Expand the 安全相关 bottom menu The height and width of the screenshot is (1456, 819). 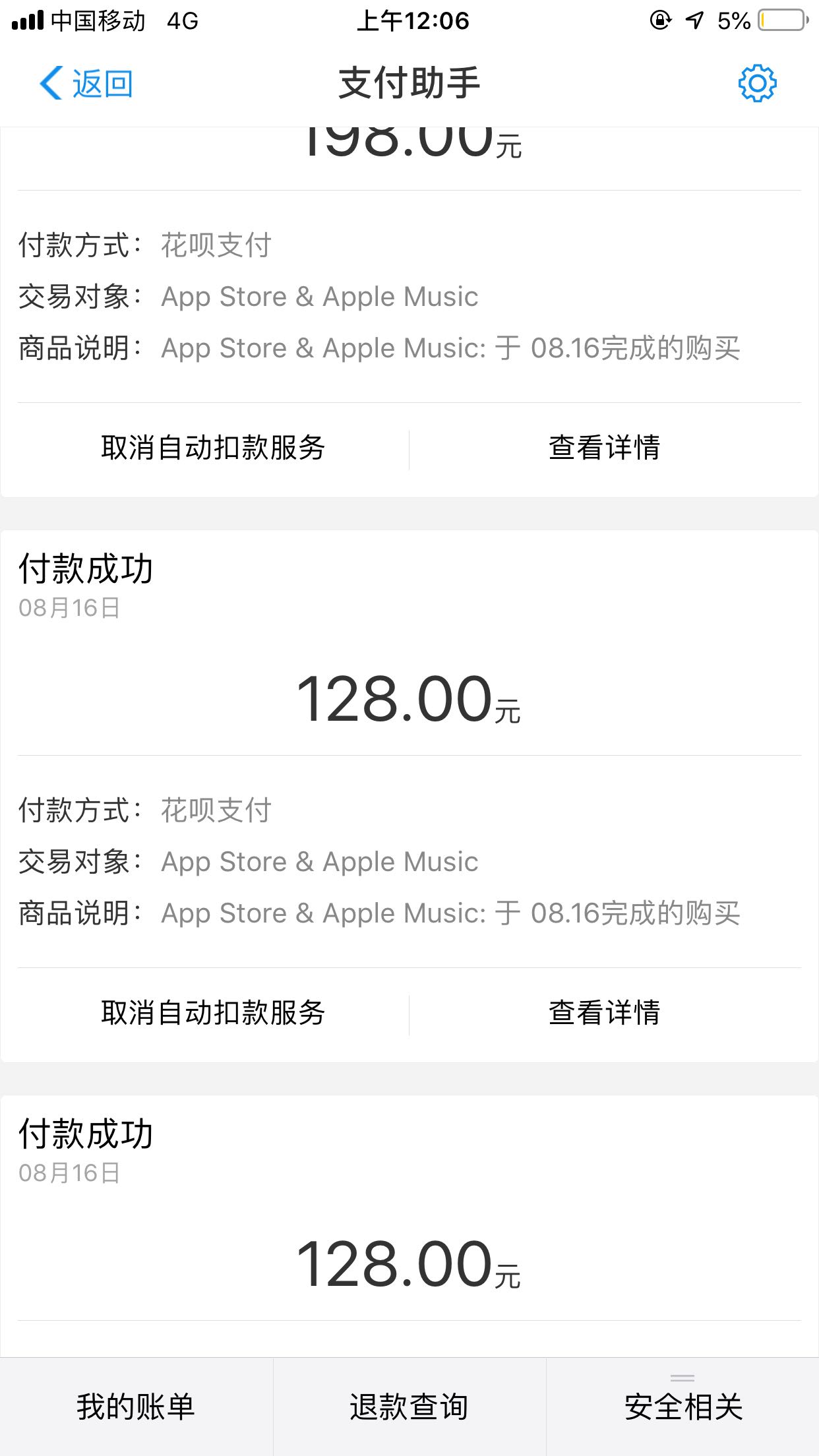[x=683, y=1407]
